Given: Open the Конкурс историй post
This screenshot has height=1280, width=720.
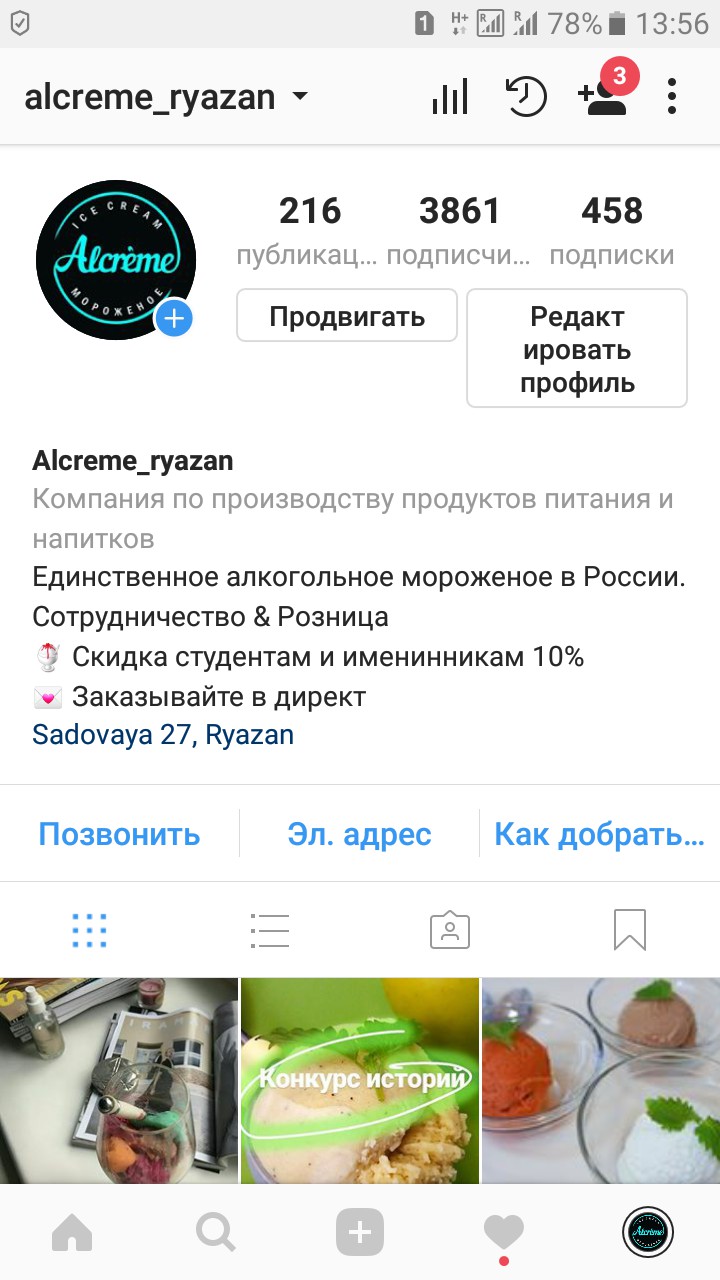Looking at the screenshot, I should [360, 1080].
